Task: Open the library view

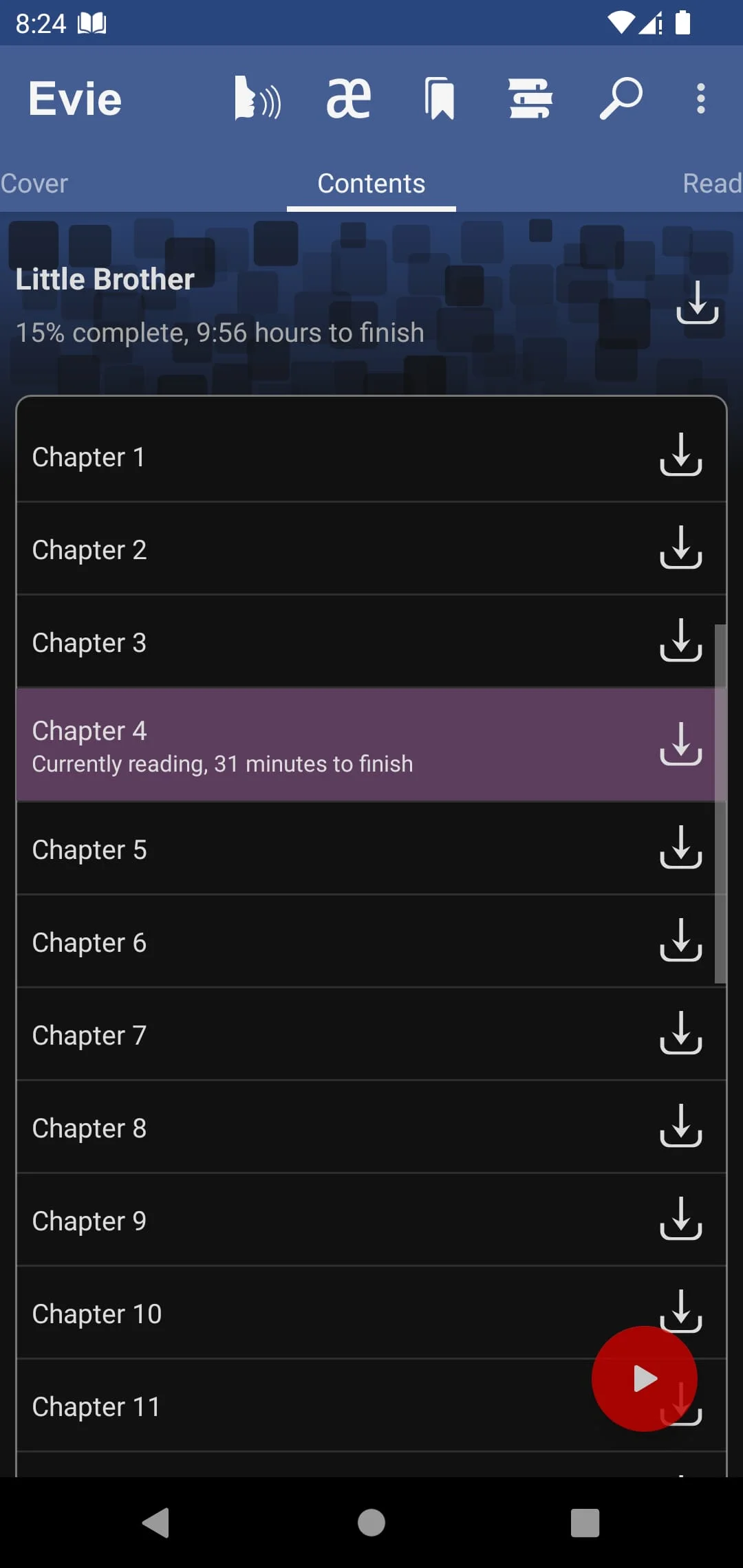Action: coord(532,98)
